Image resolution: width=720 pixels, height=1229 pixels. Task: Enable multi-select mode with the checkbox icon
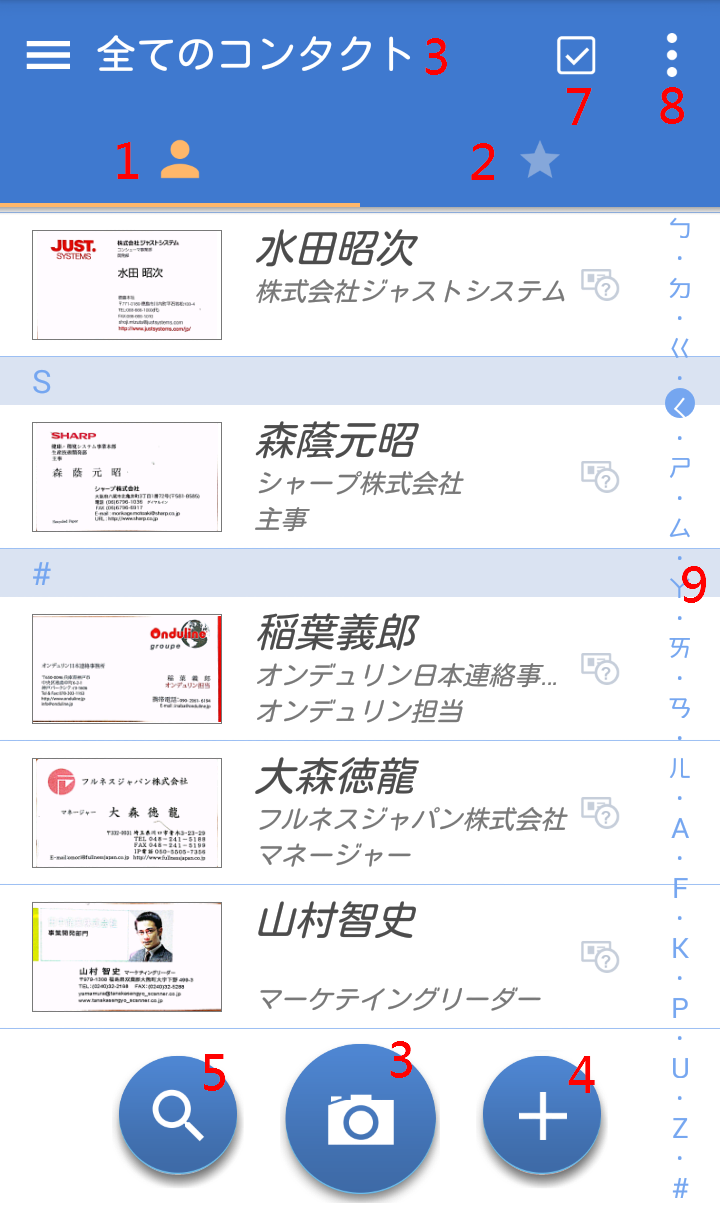click(576, 56)
